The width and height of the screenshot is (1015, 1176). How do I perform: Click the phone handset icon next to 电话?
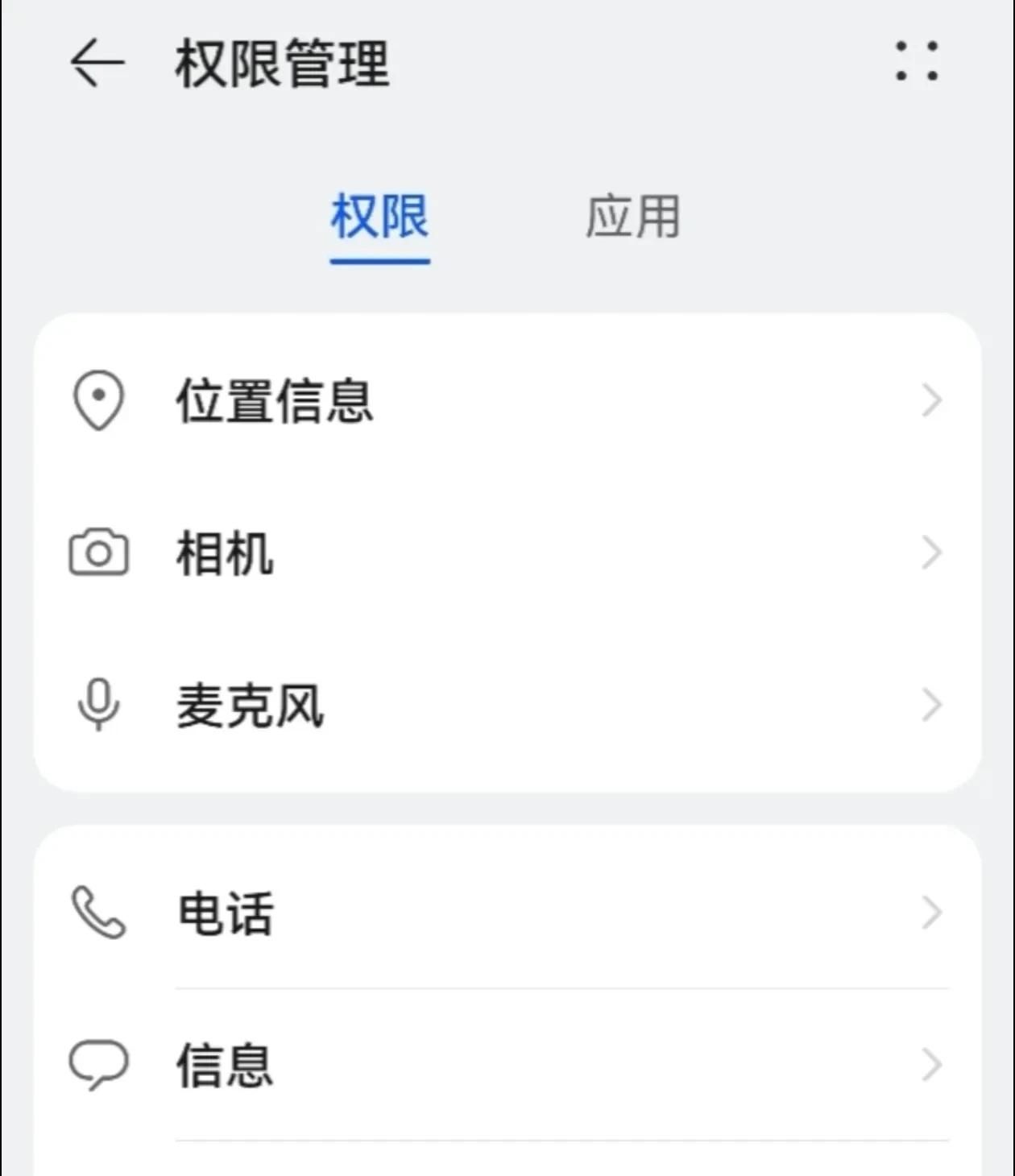98,913
